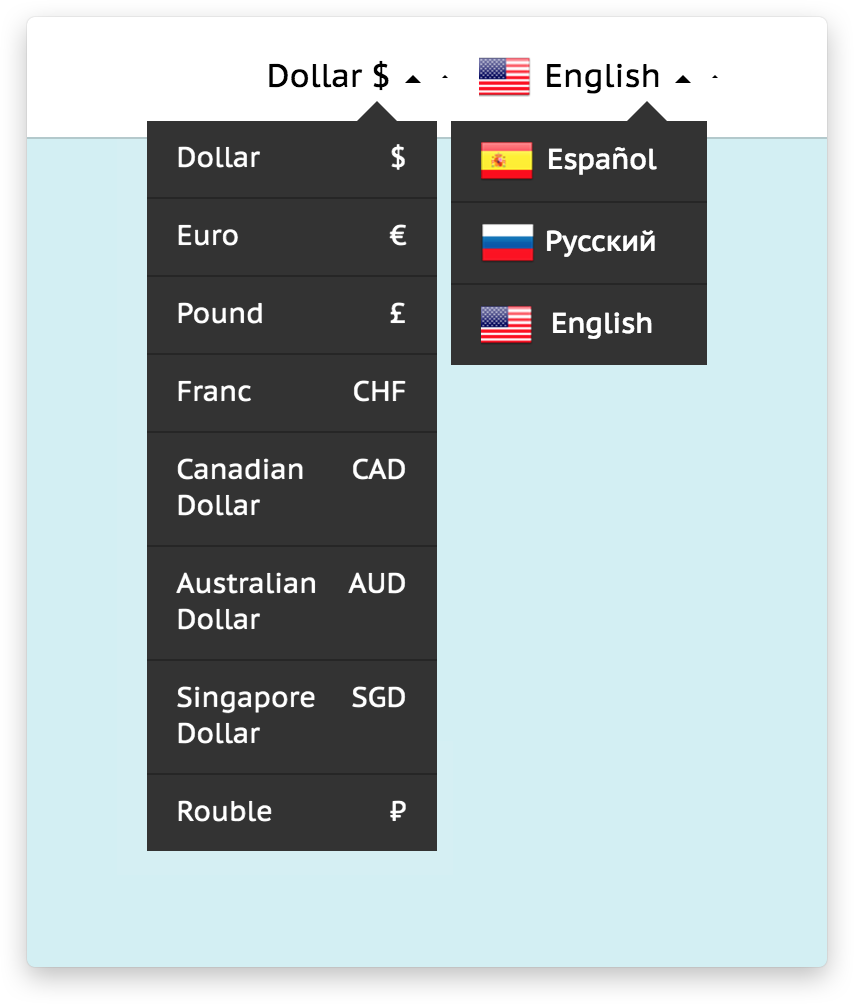The image size is (854, 1004).
Task: Pick Pound £ as currency
Action: click(x=292, y=315)
